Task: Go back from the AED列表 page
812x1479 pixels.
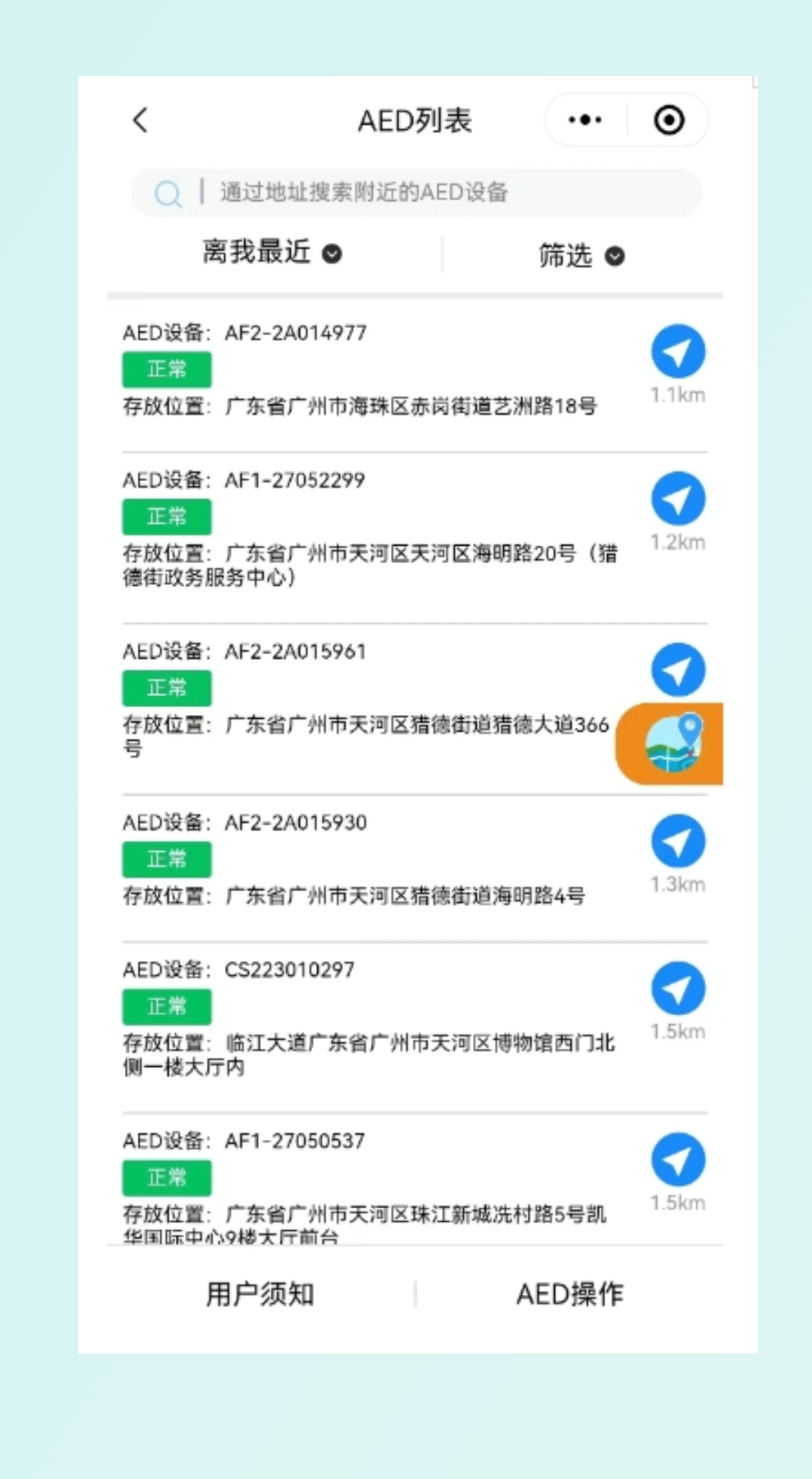Action: pos(141,120)
